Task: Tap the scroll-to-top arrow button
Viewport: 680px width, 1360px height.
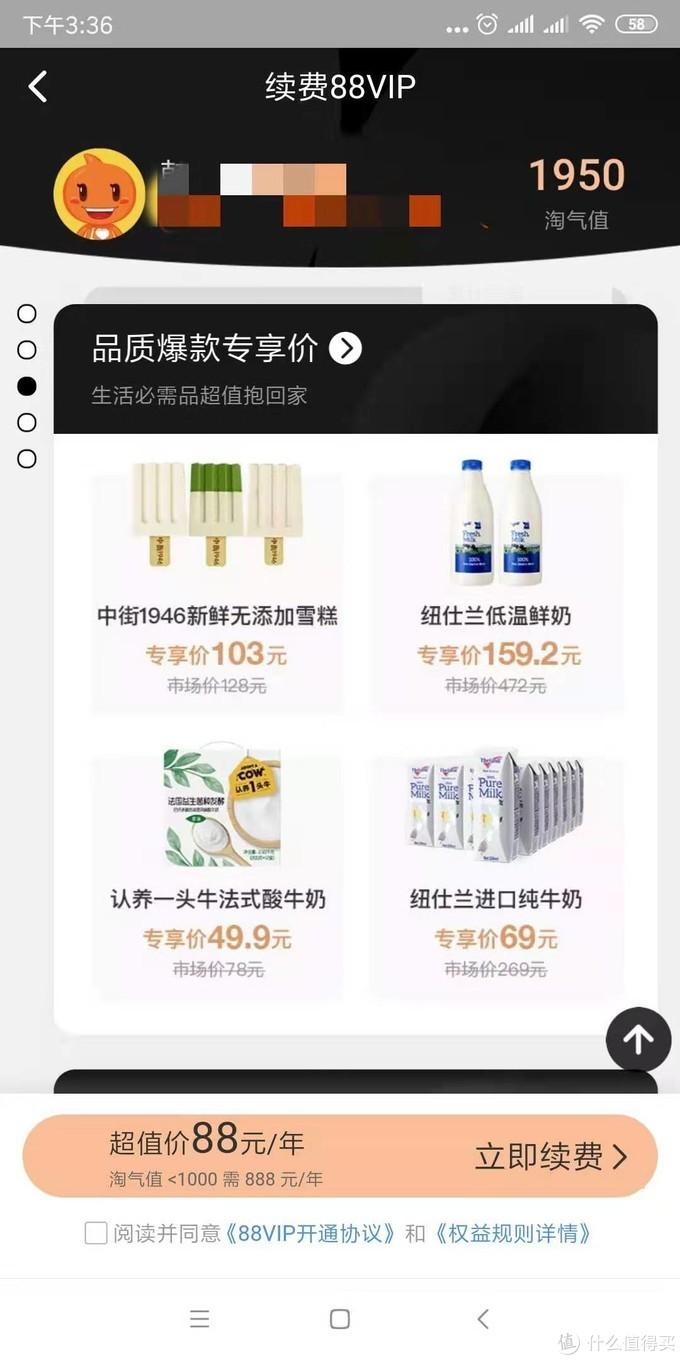Action: click(x=638, y=1040)
